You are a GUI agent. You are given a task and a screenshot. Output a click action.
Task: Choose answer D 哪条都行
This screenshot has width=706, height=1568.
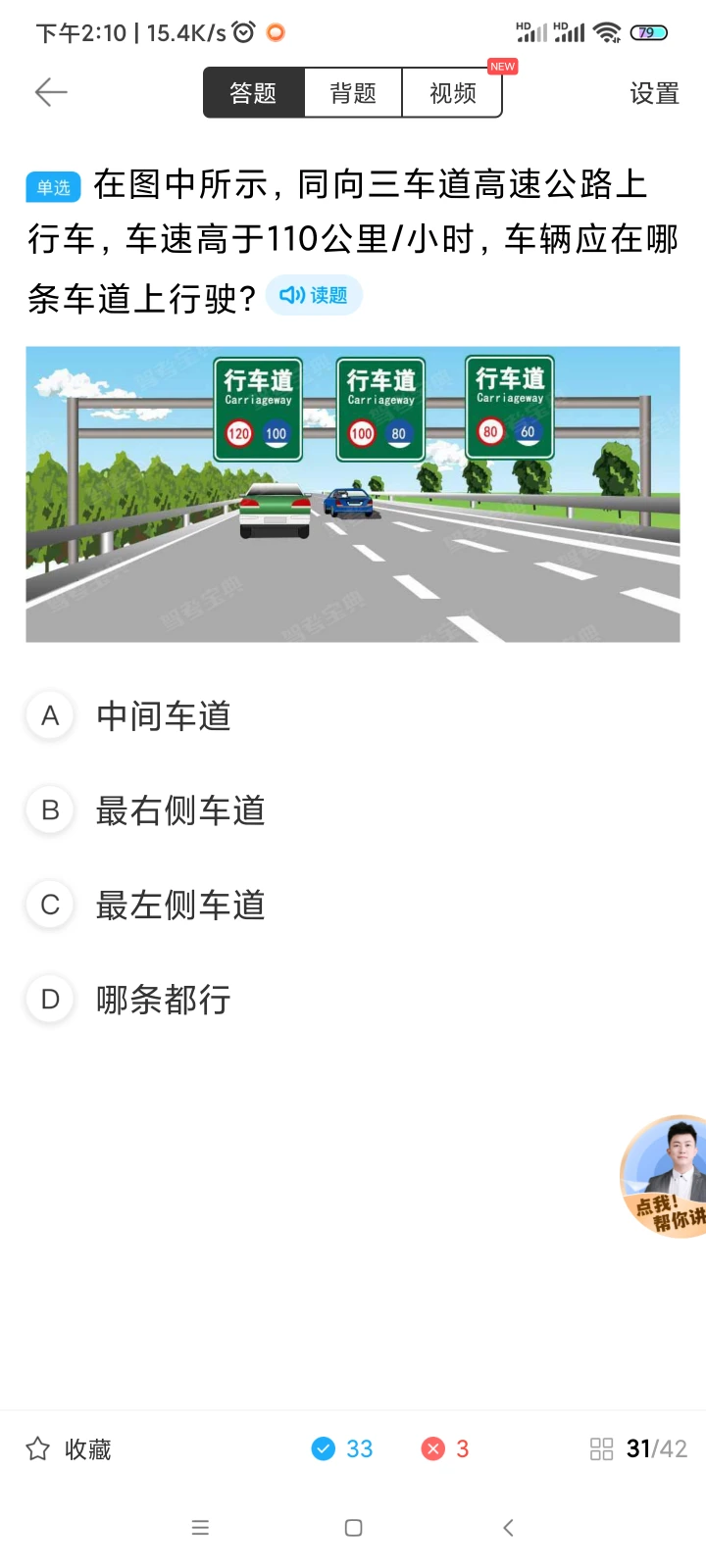163,1000
